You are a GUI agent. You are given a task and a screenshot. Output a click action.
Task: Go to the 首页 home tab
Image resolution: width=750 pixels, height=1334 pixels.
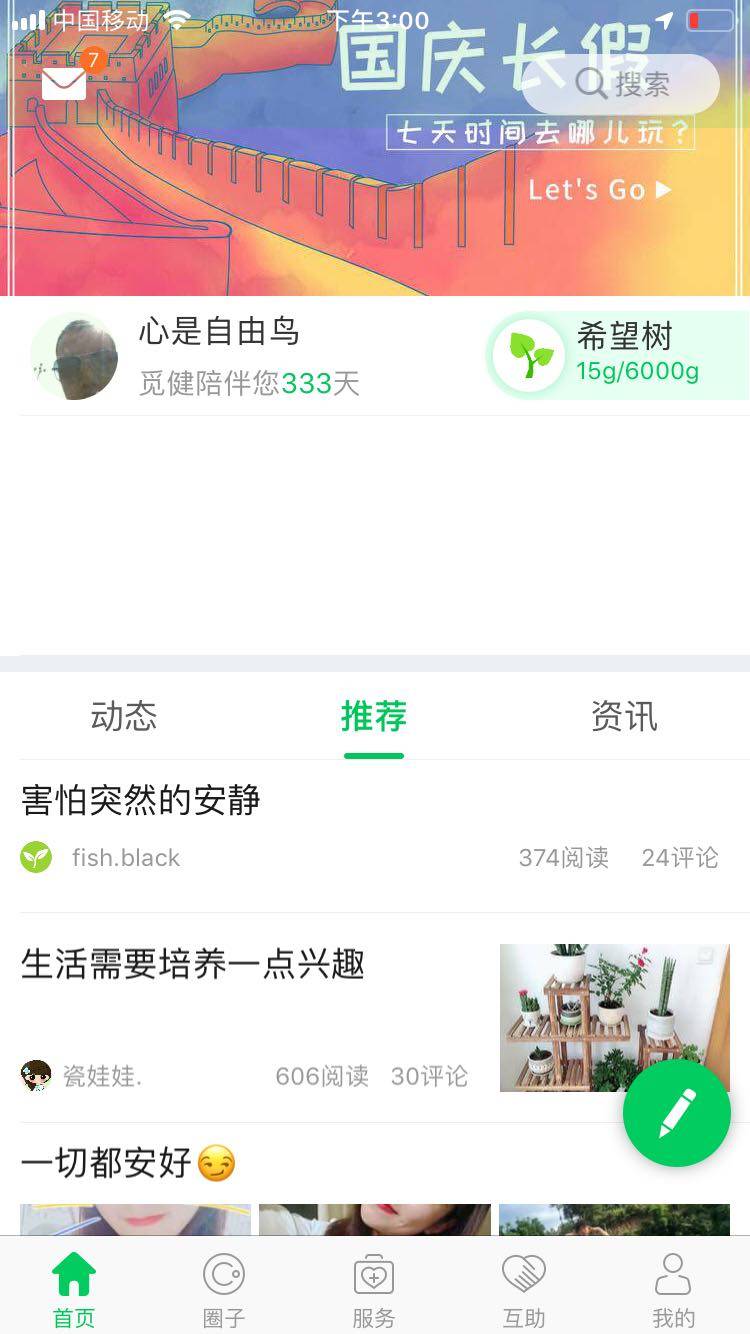(x=74, y=1290)
